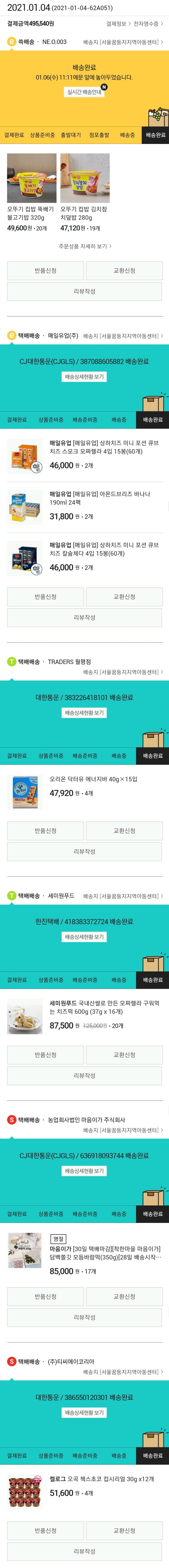Request return for 쓱배송 order
This screenshot has height=1568, width=169.
tap(46, 270)
